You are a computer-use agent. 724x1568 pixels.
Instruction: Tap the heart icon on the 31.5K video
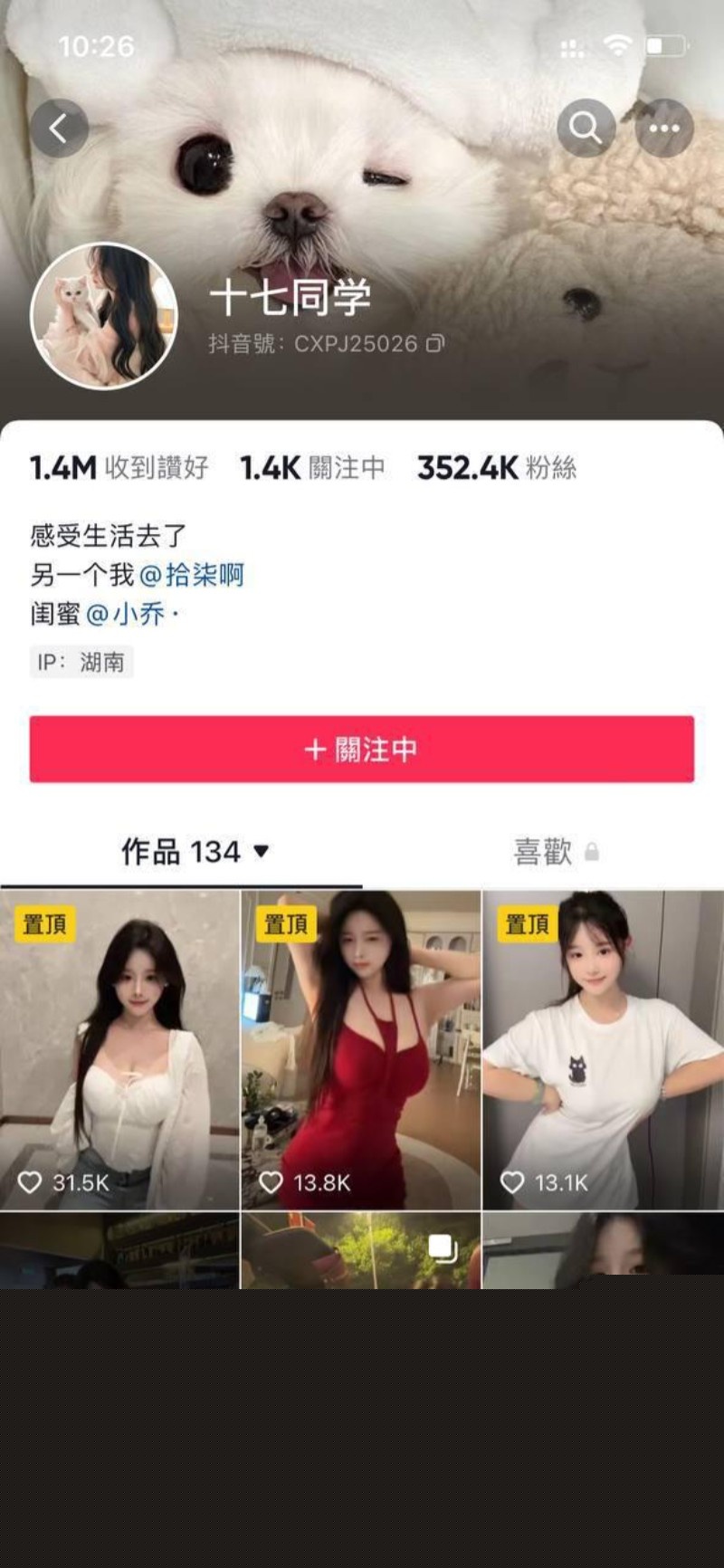[31, 1181]
